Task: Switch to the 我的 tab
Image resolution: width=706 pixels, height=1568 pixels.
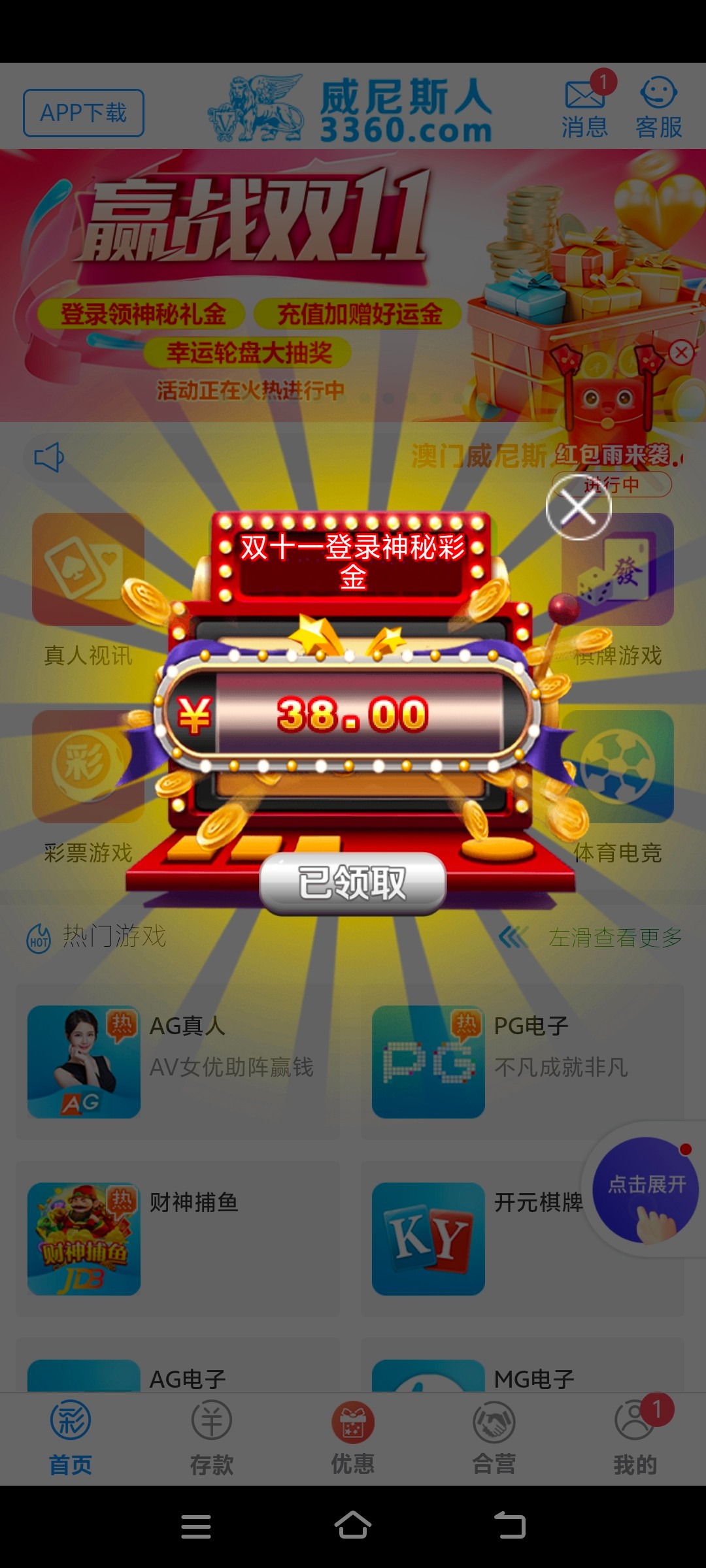Action: tap(635, 1437)
